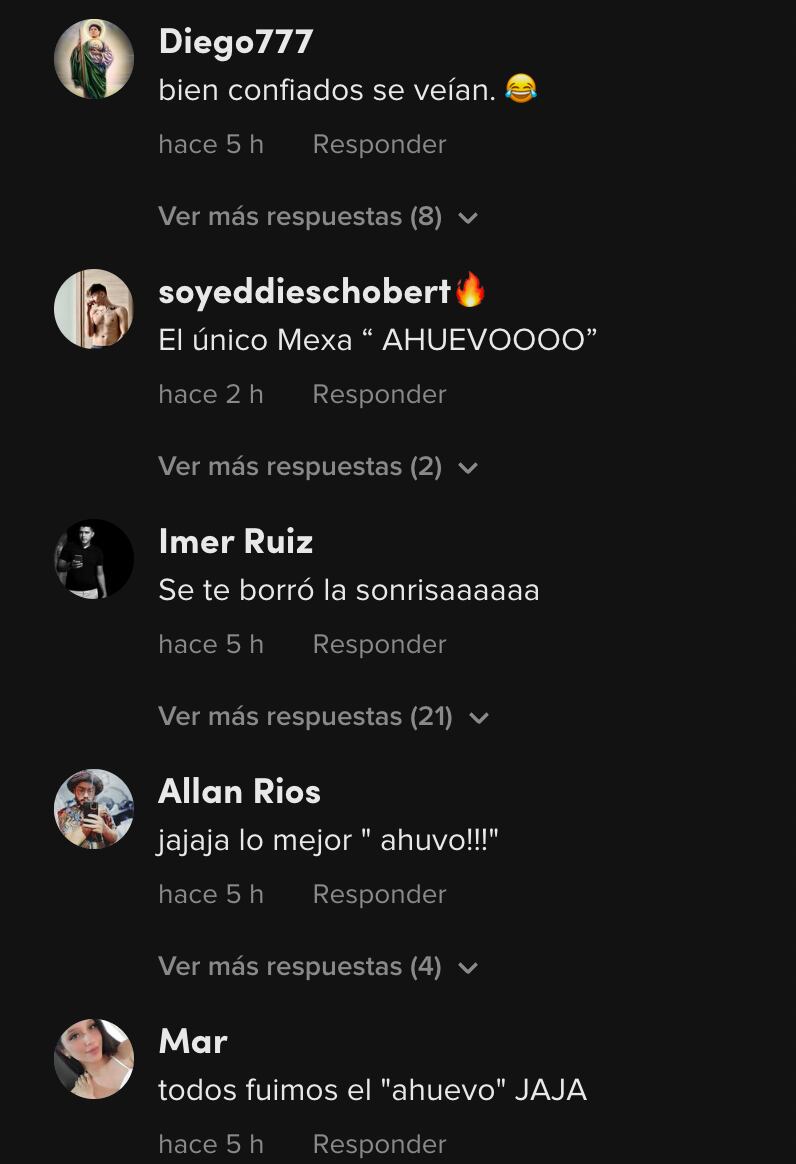Viewport: 796px width, 1164px height.
Task: Show 2 more replies under soyeddieschobert's comment
Action: click(317, 467)
